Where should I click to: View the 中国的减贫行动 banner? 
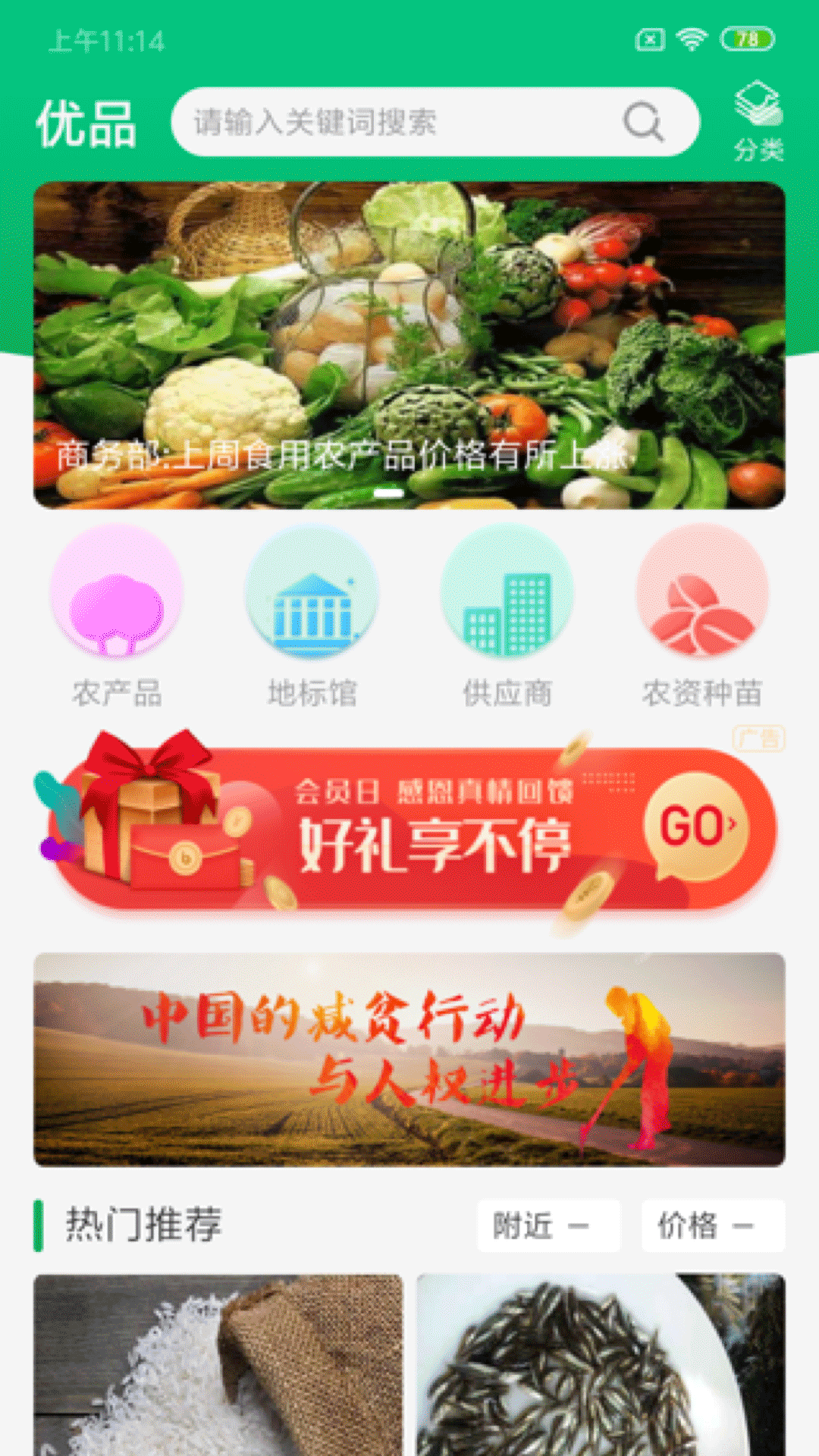coord(409,1059)
